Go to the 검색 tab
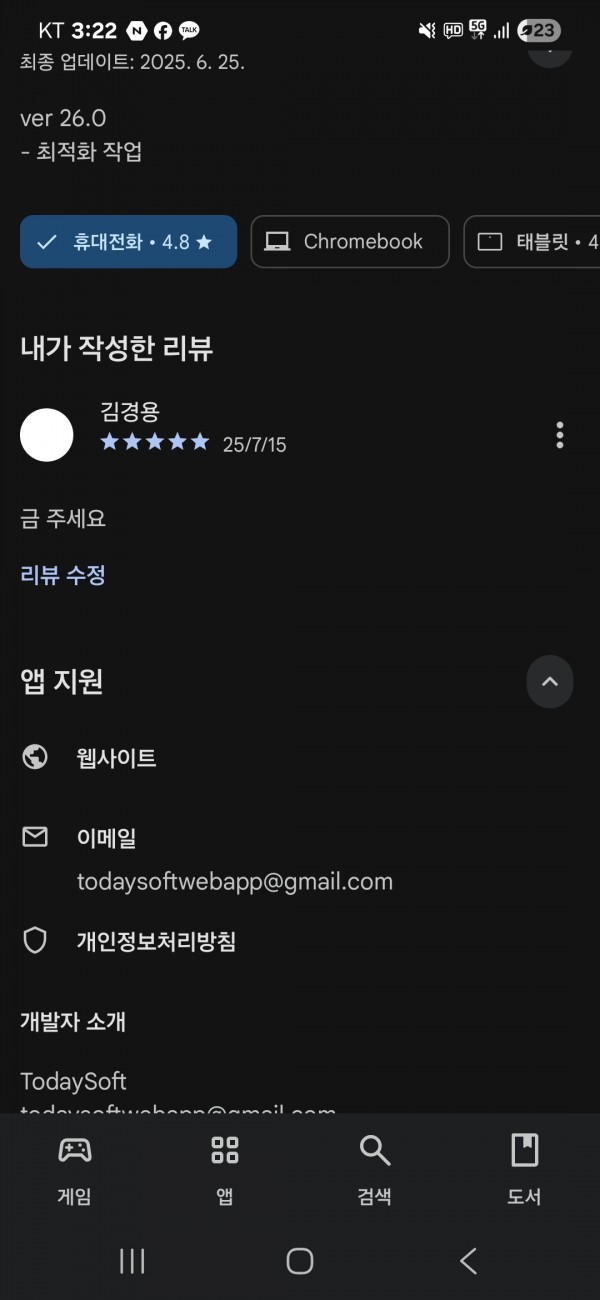This screenshot has height=1300, width=600. [375, 1169]
